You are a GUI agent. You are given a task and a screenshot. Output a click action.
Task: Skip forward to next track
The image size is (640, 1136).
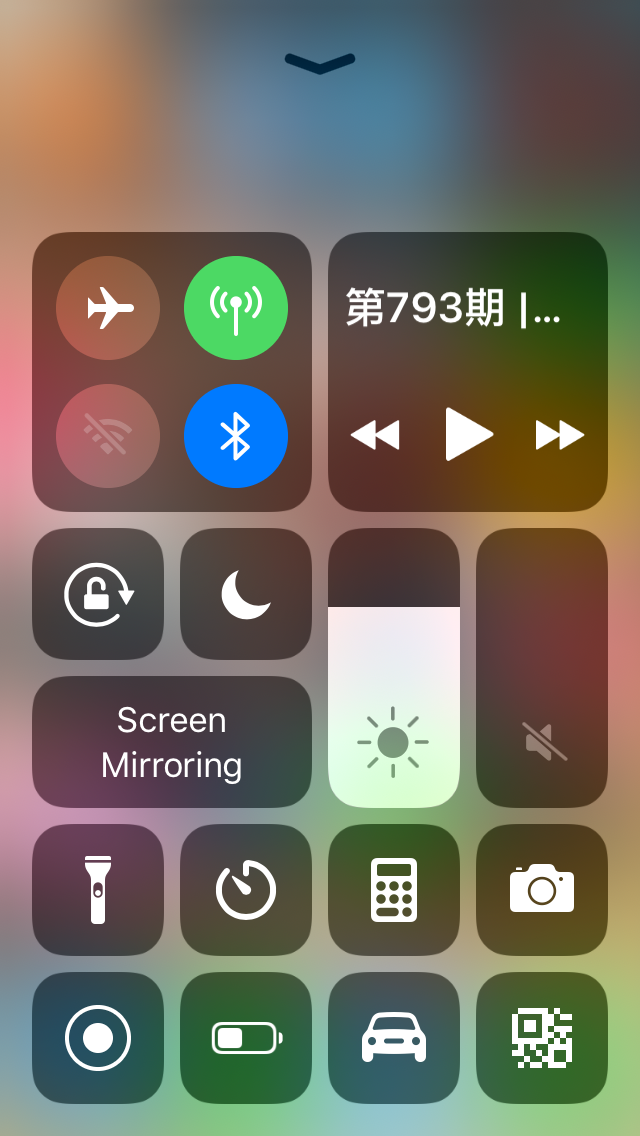pyautogui.click(x=560, y=435)
